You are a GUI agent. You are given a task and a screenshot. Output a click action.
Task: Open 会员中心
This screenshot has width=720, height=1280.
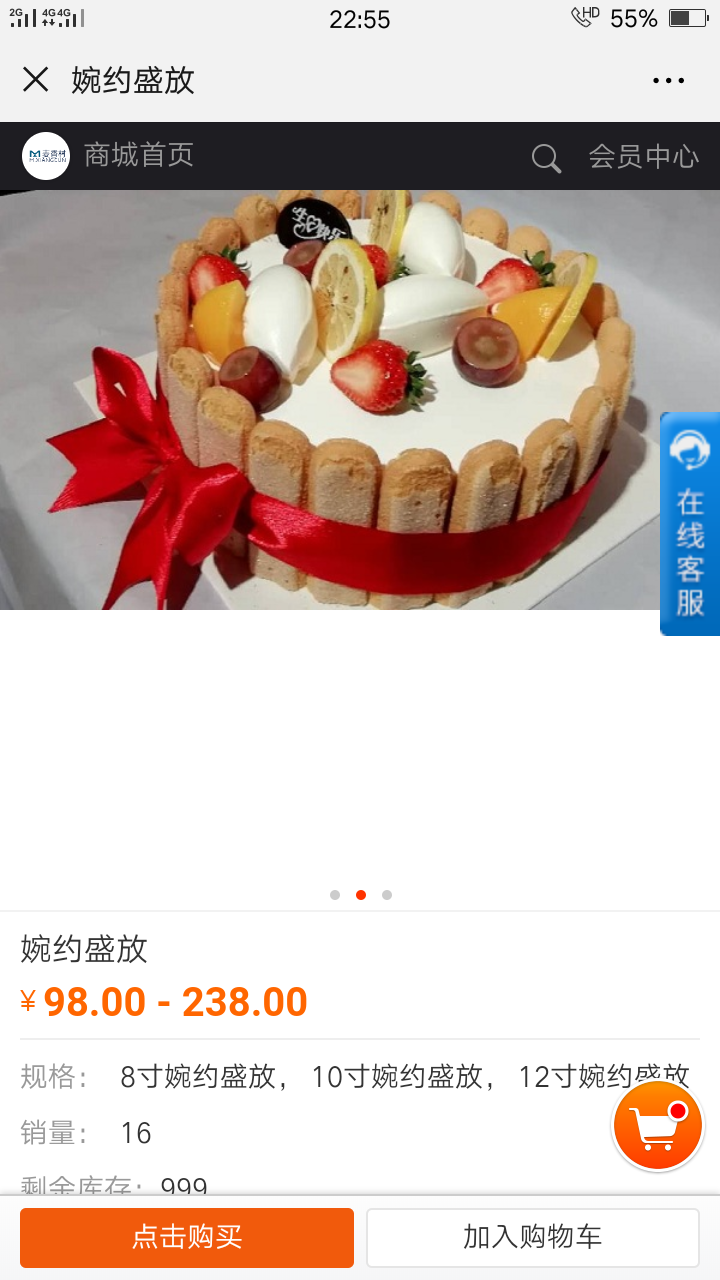pyautogui.click(x=643, y=156)
